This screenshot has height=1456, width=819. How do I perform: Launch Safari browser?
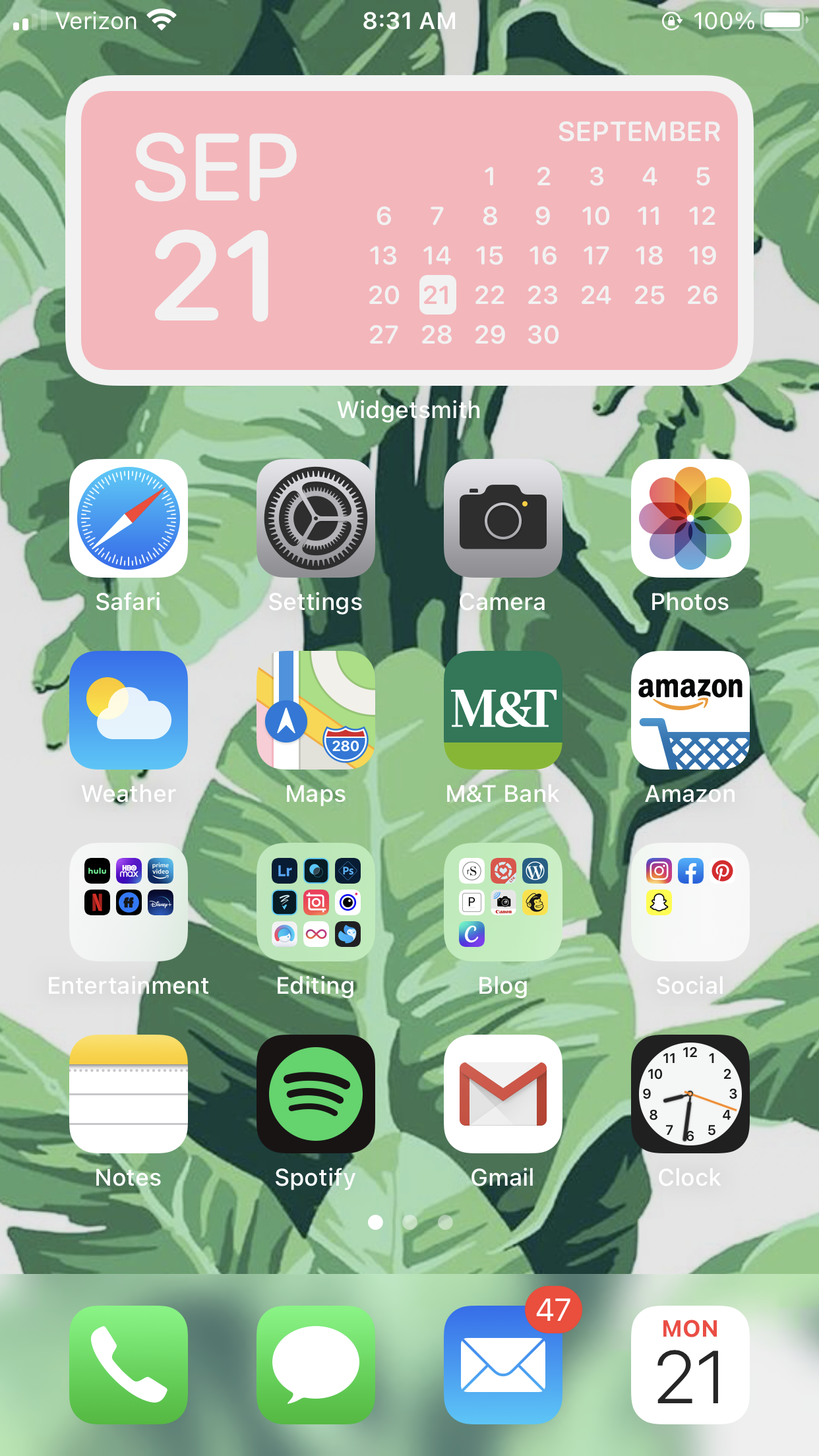coord(129,518)
